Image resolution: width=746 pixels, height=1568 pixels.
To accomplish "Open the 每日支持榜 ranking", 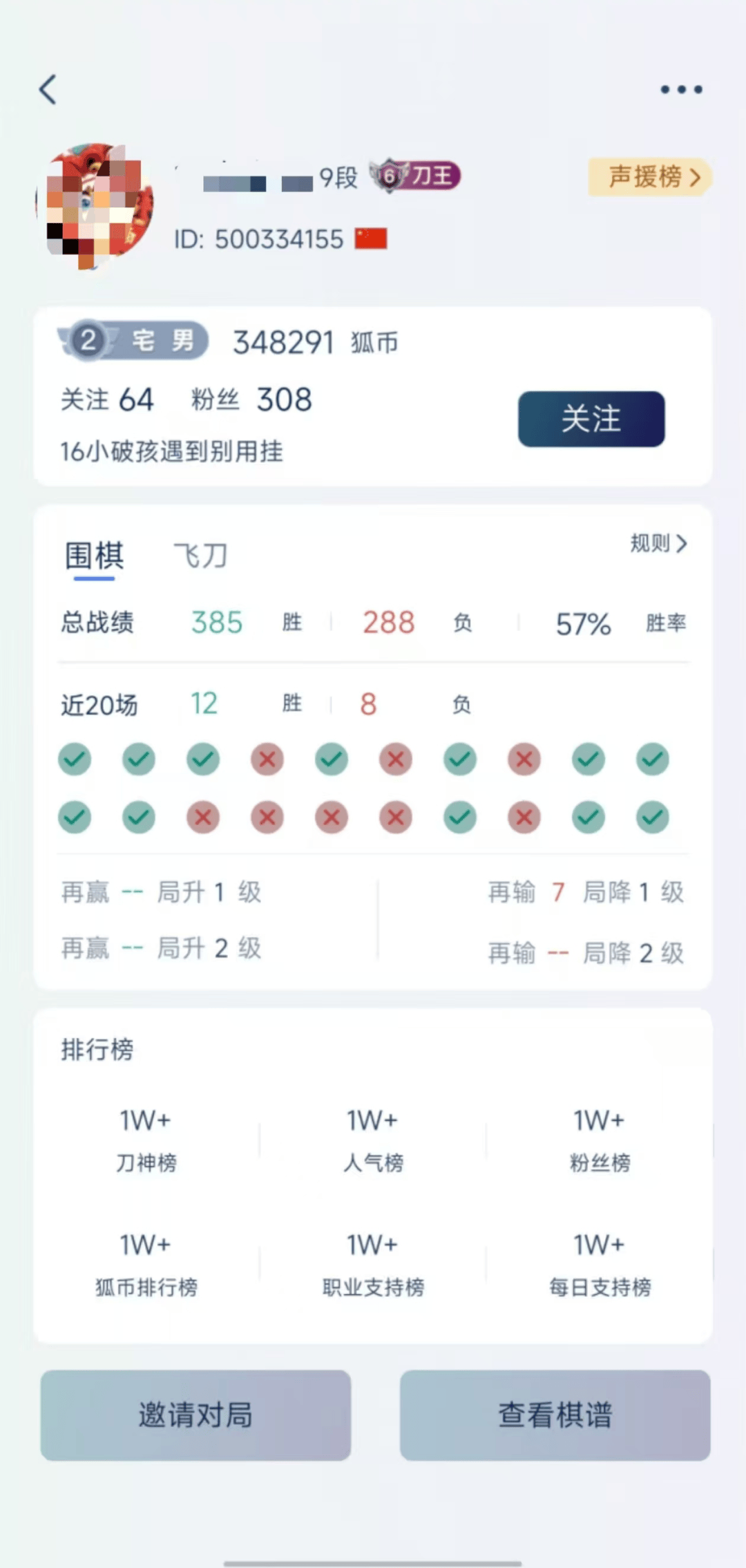I will point(600,1264).
